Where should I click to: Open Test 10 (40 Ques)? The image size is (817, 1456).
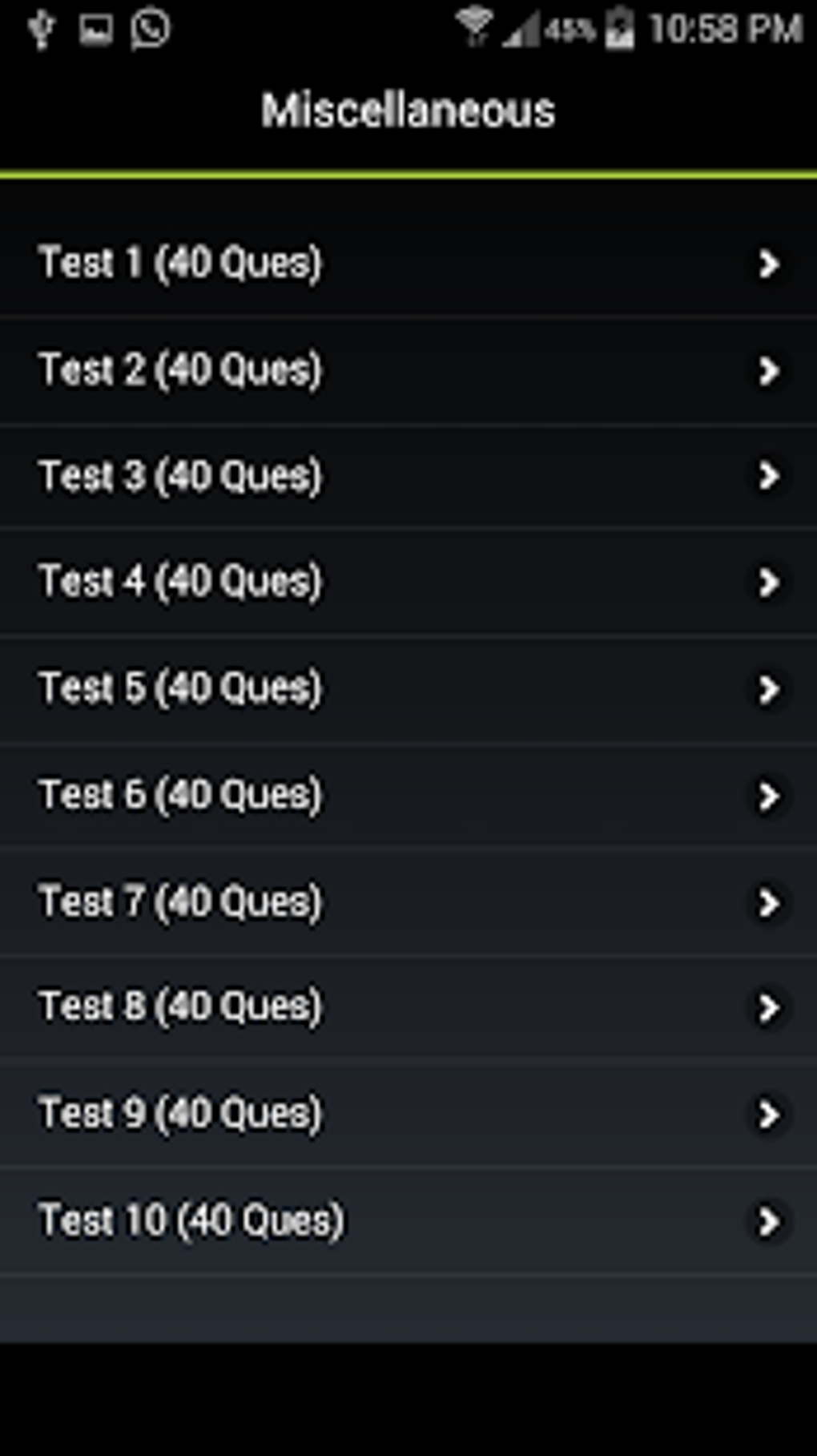point(408,1220)
